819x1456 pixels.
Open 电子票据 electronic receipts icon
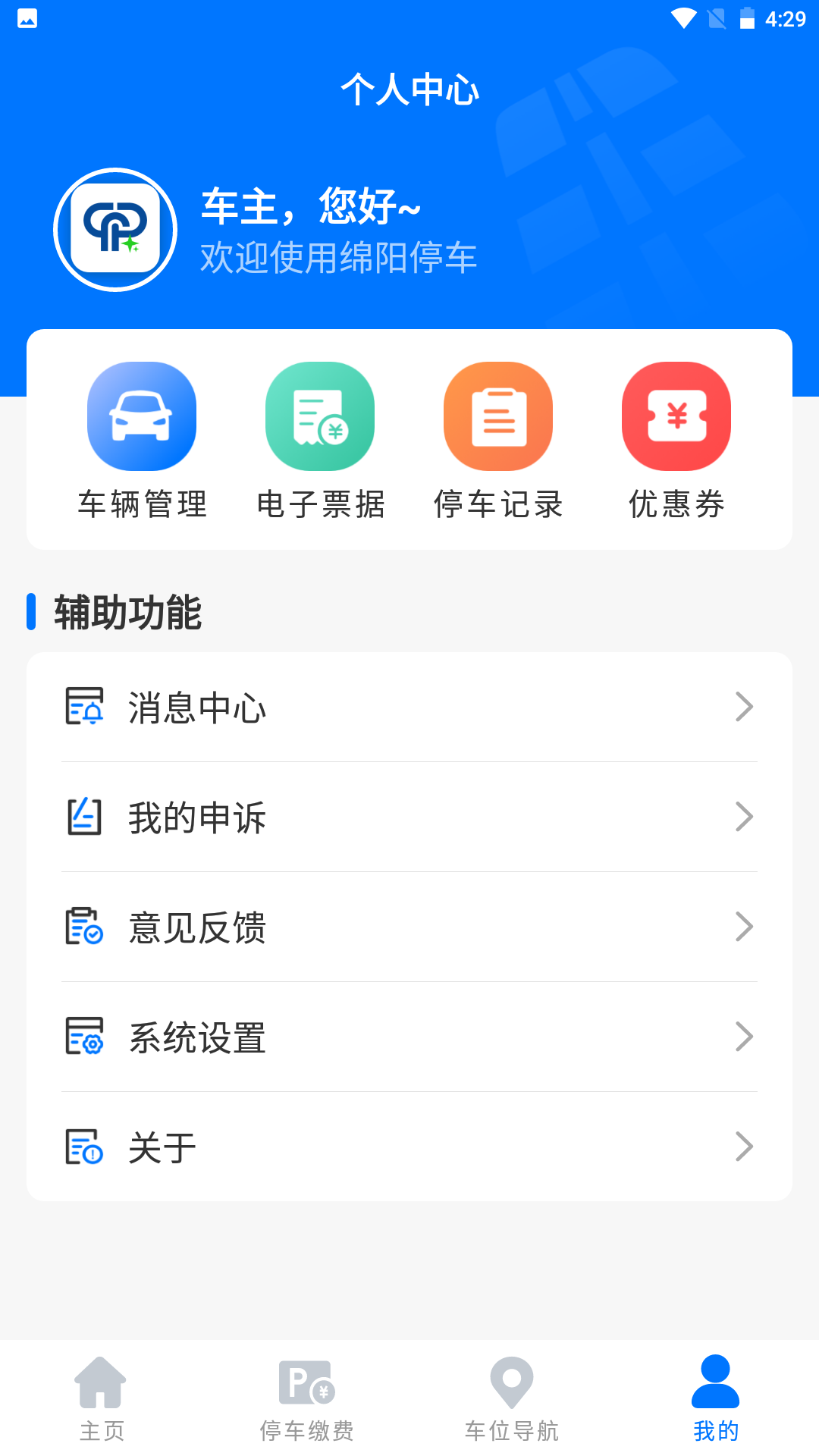(x=319, y=416)
